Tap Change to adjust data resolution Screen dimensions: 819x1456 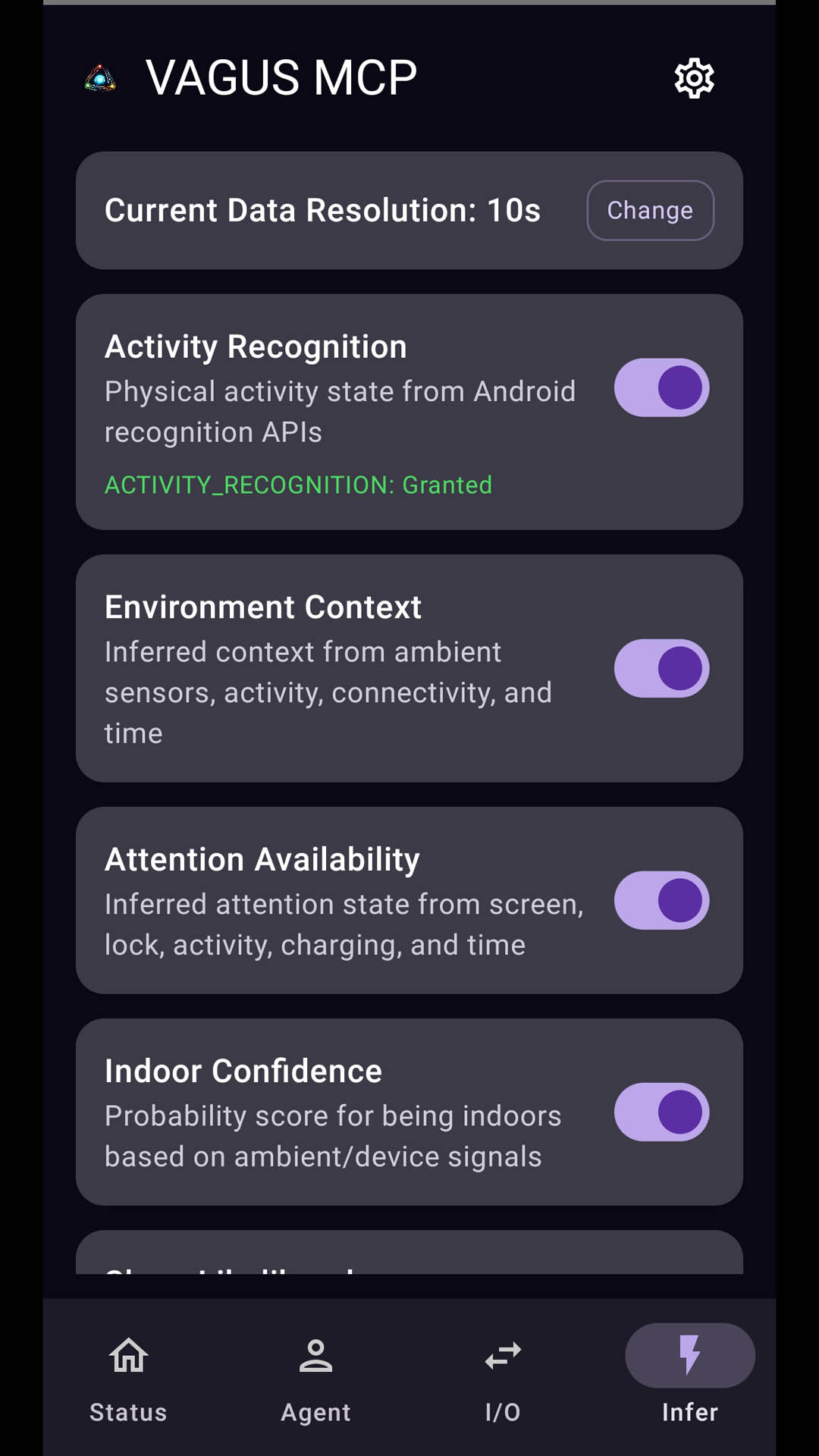point(650,210)
